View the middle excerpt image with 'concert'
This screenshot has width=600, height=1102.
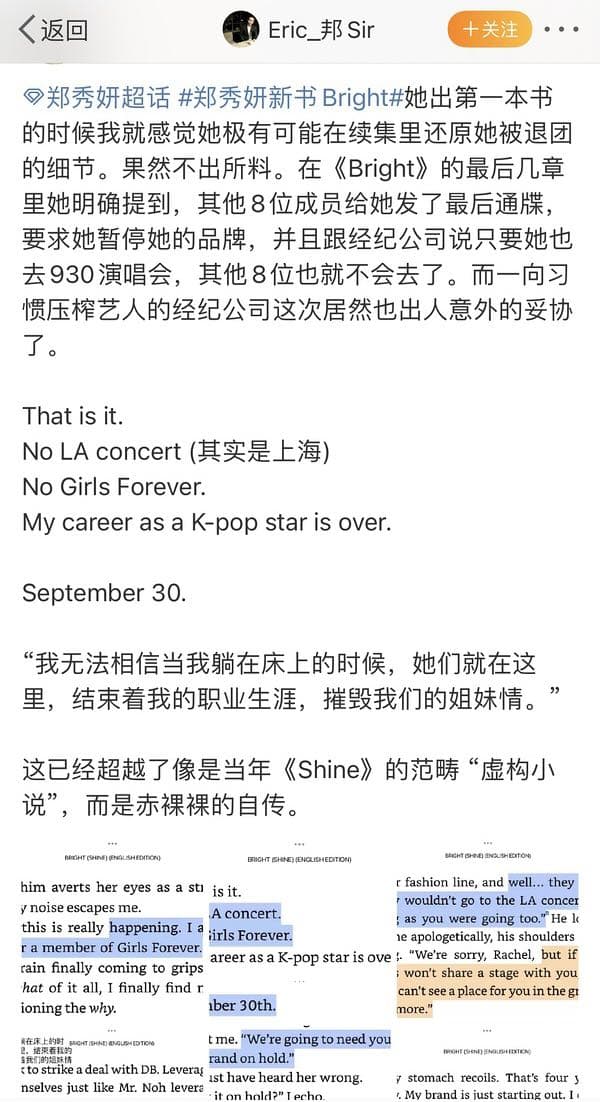click(299, 968)
